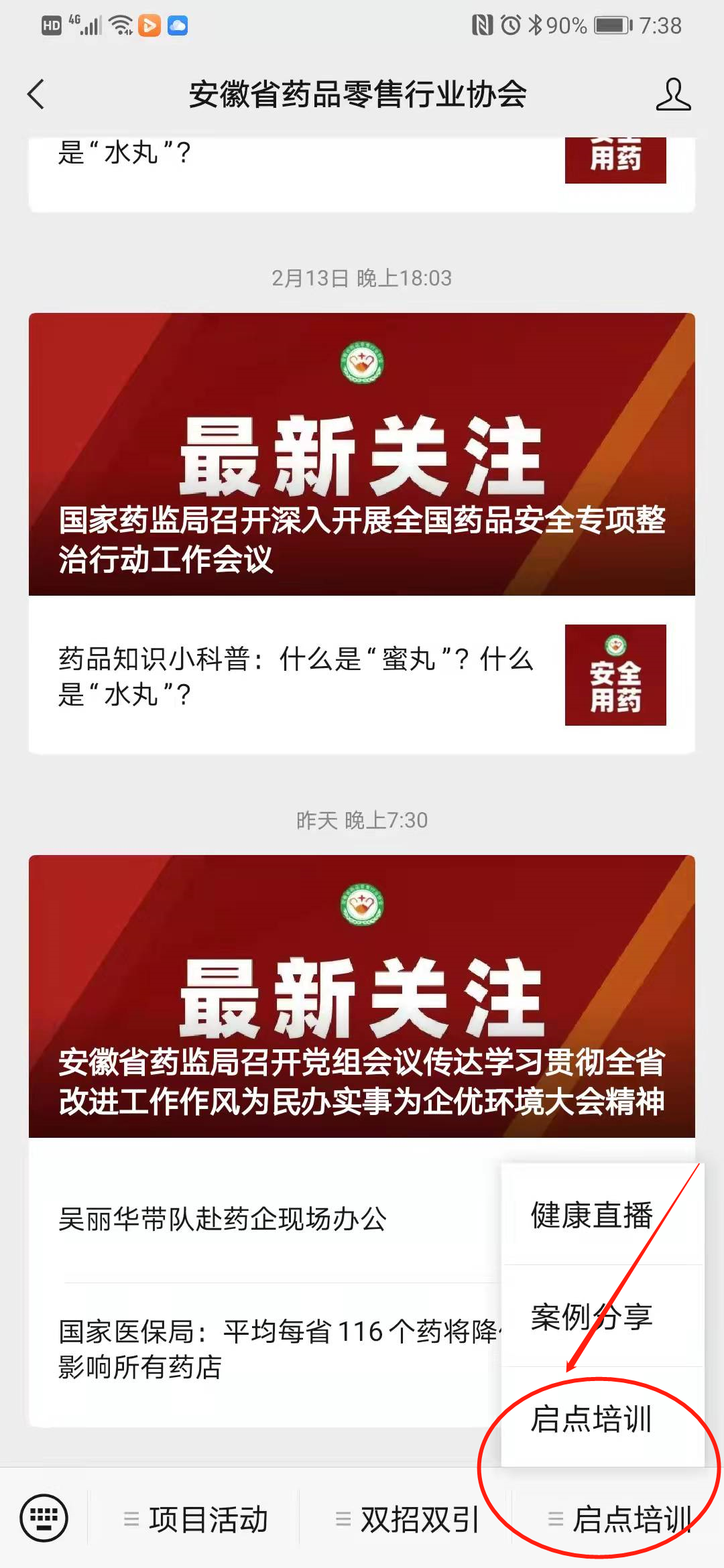Open article 安徽省药监局召开党组会议
Image resolution: width=724 pixels, height=1568 pixels.
[x=362, y=996]
